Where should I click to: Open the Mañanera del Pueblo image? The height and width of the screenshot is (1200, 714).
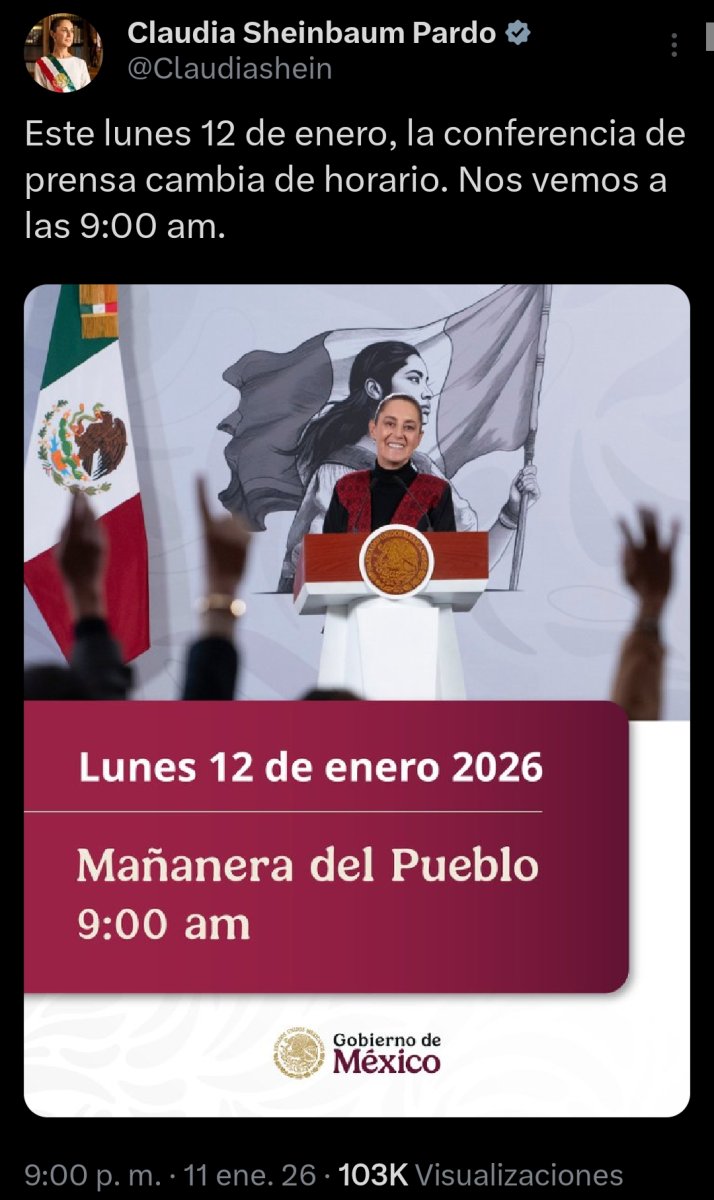point(357,700)
